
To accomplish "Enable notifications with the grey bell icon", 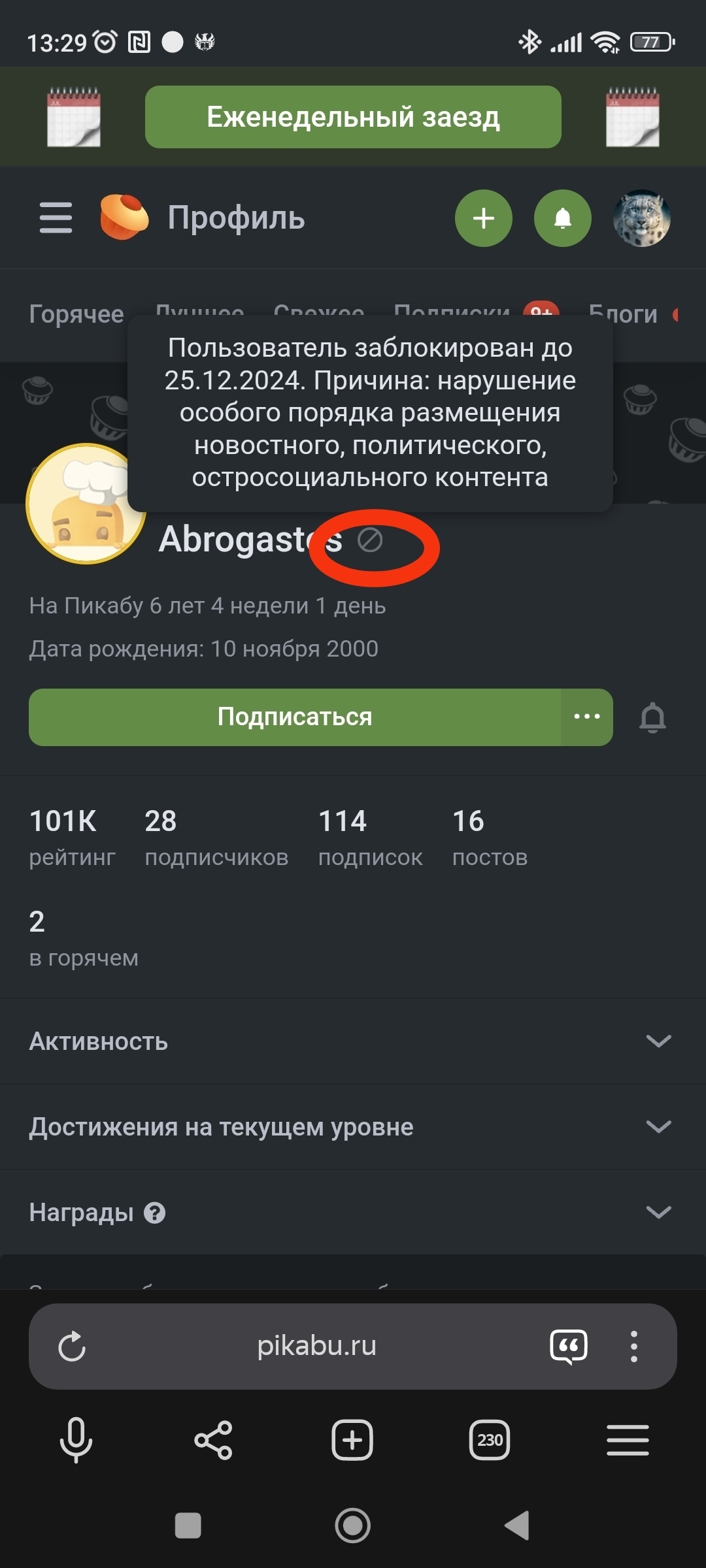I will pos(652,717).
